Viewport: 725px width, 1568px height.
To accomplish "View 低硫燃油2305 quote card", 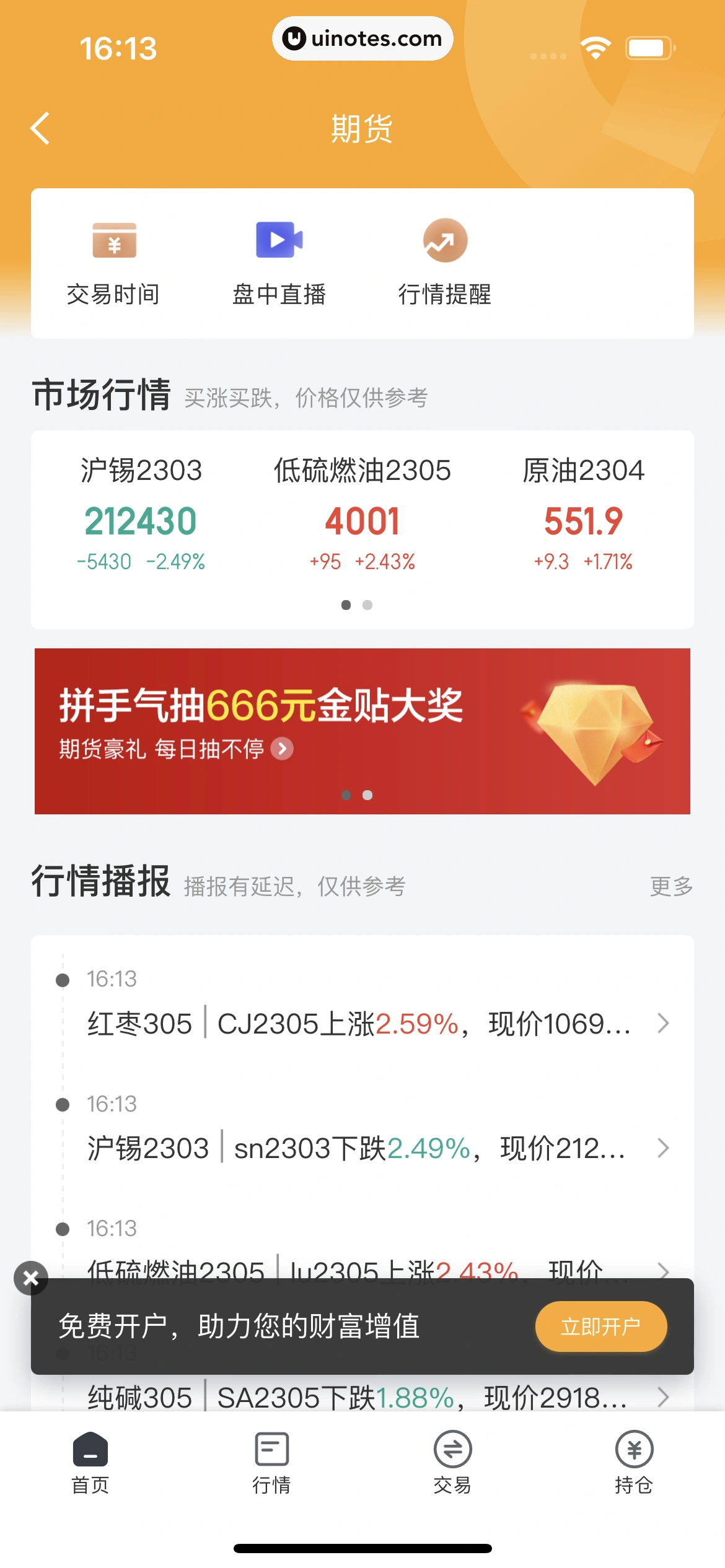I will tap(362, 514).
